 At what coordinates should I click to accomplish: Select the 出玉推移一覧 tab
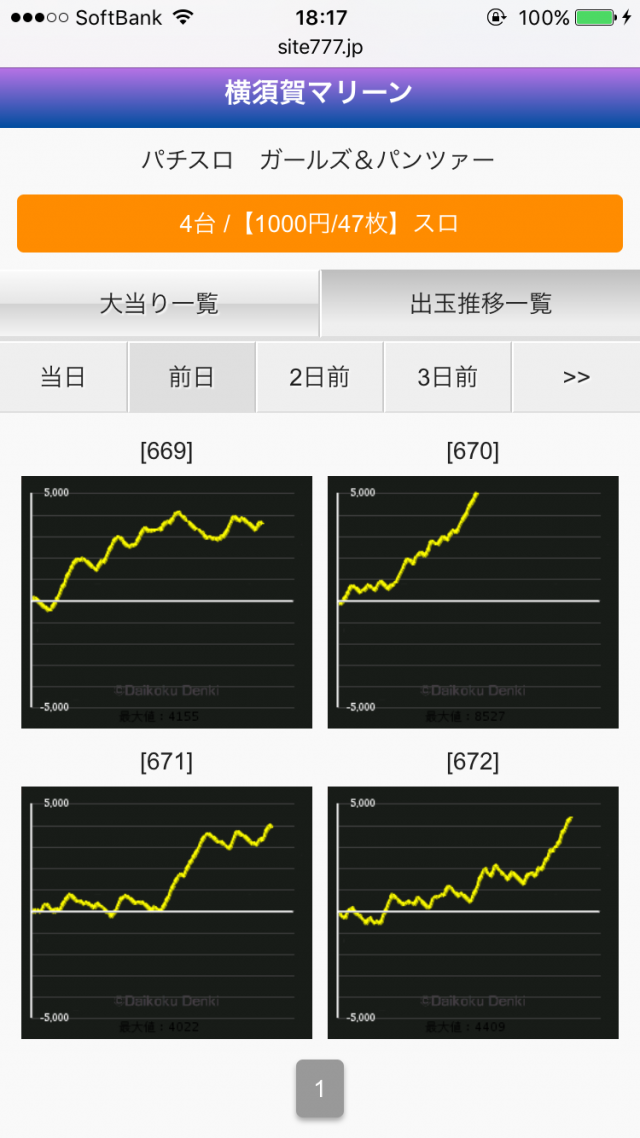[x=480, y=304]
